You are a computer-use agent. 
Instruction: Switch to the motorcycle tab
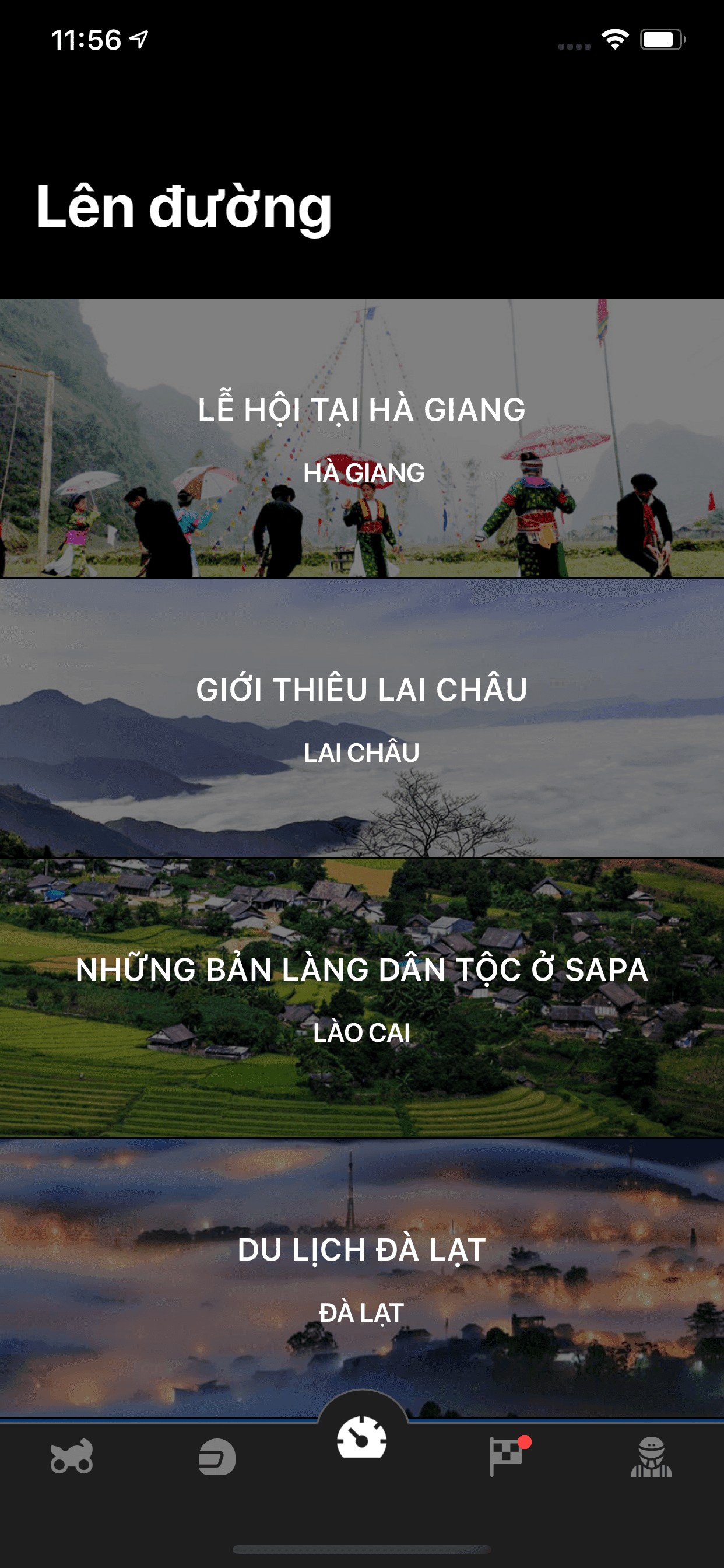pyautogui.click(x=72, y=1457)
